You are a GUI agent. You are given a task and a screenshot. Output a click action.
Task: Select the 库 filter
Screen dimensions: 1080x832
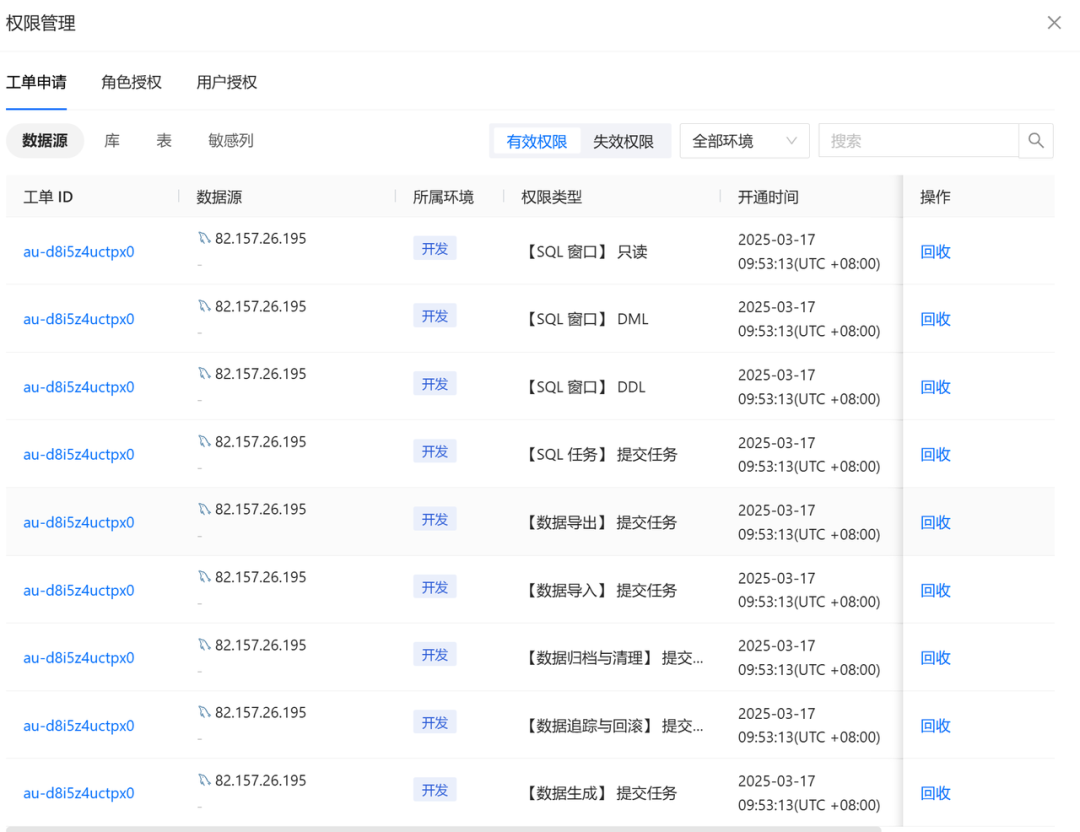112,141
